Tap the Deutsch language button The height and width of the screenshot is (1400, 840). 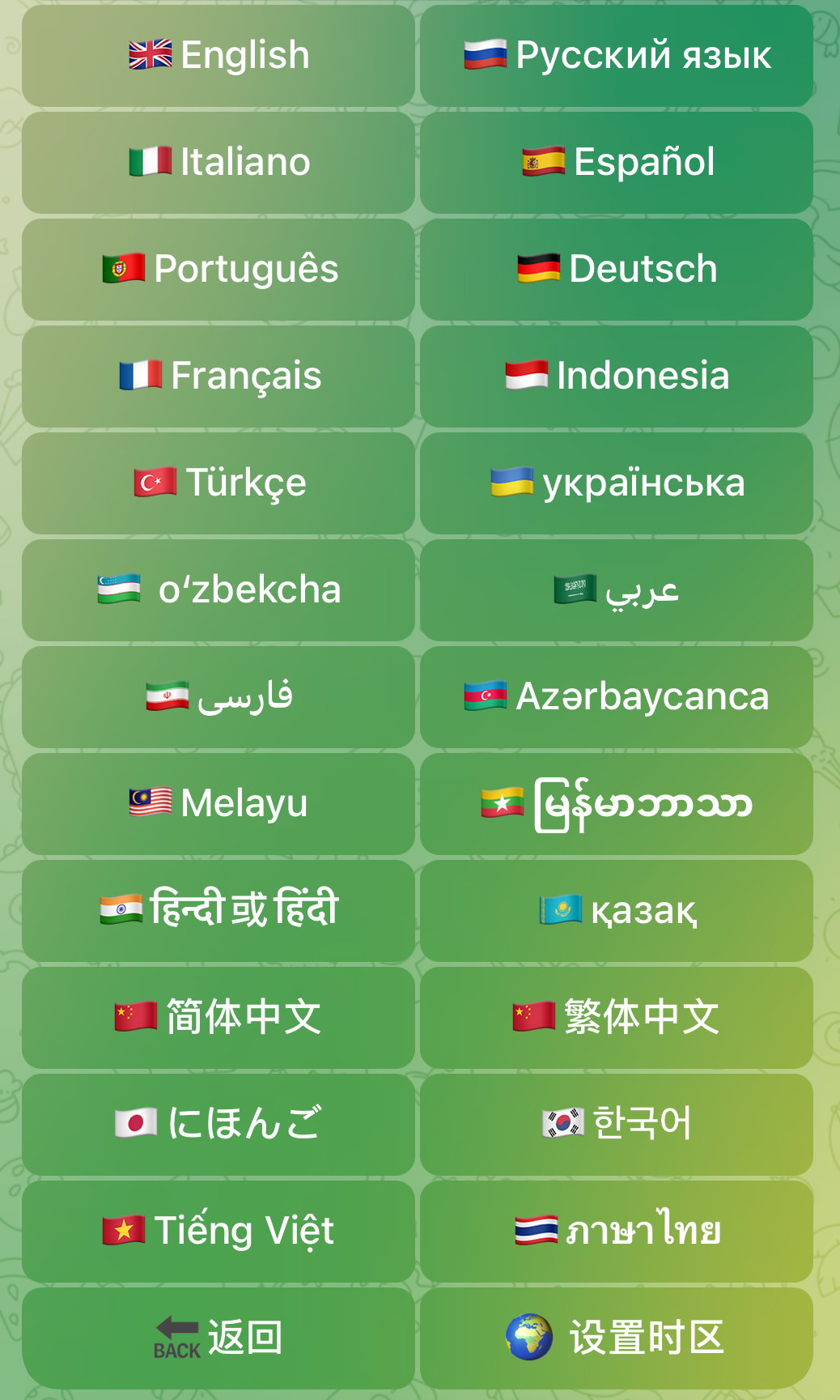[617, 270]
